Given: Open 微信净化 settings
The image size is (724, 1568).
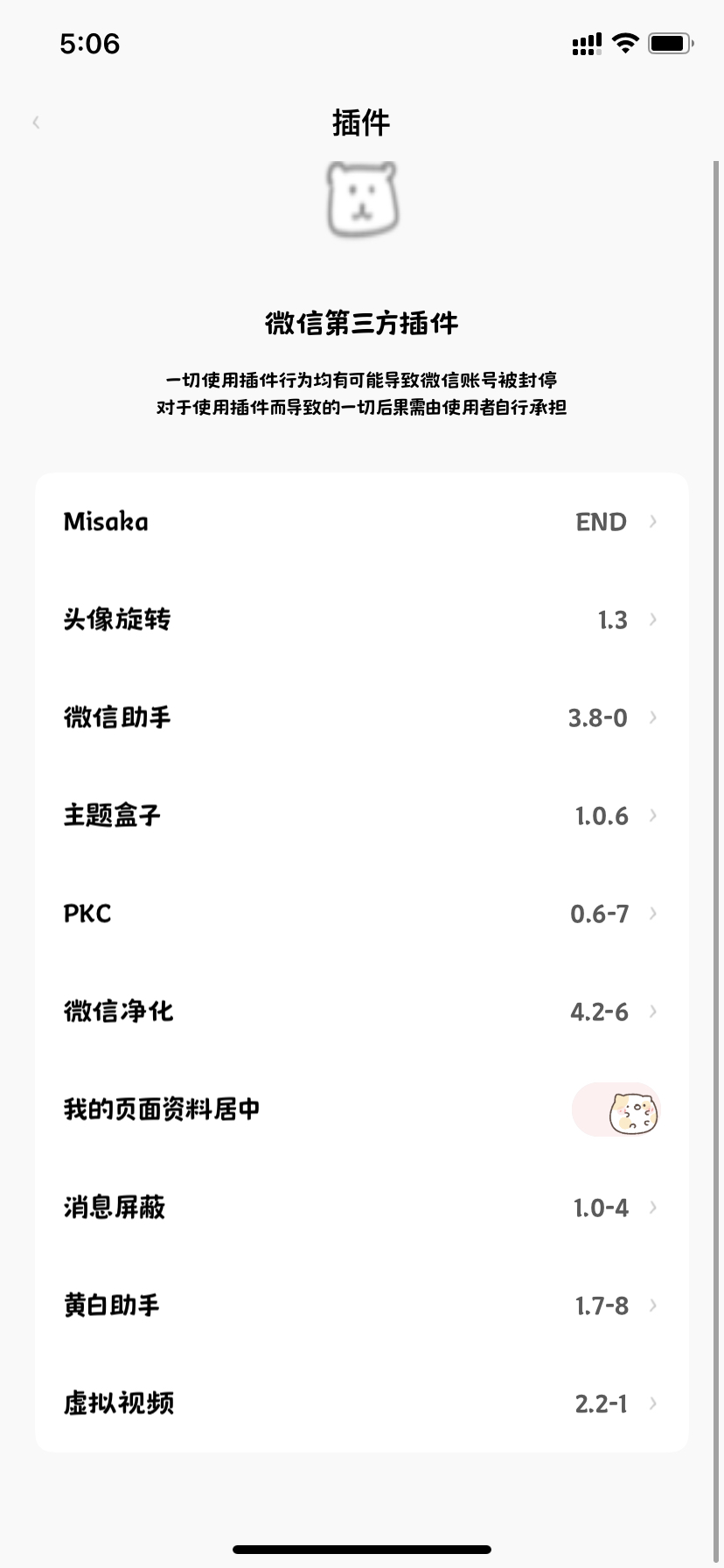Looking at the screenshot, I should click(361, 1012).
